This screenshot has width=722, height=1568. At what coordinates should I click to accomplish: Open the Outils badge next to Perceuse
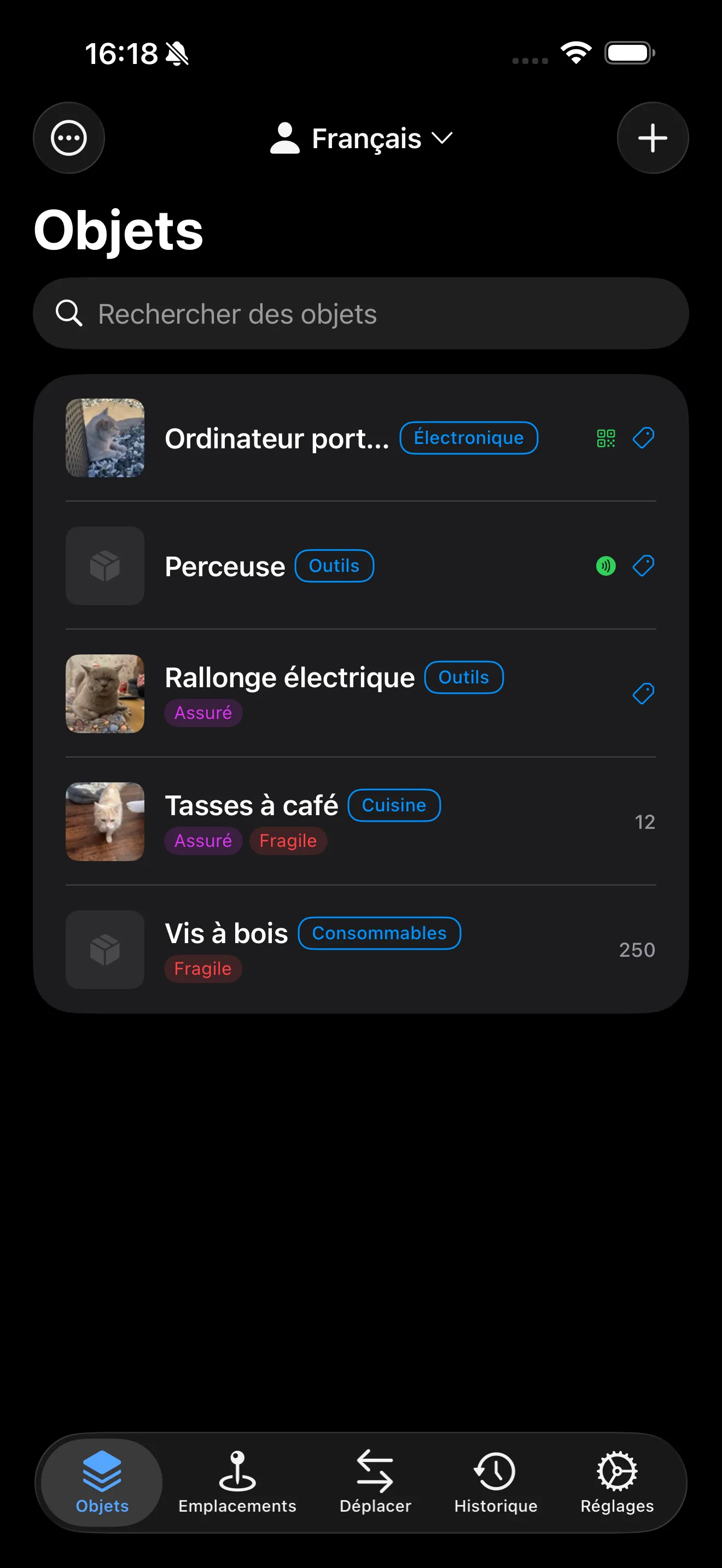334,565
